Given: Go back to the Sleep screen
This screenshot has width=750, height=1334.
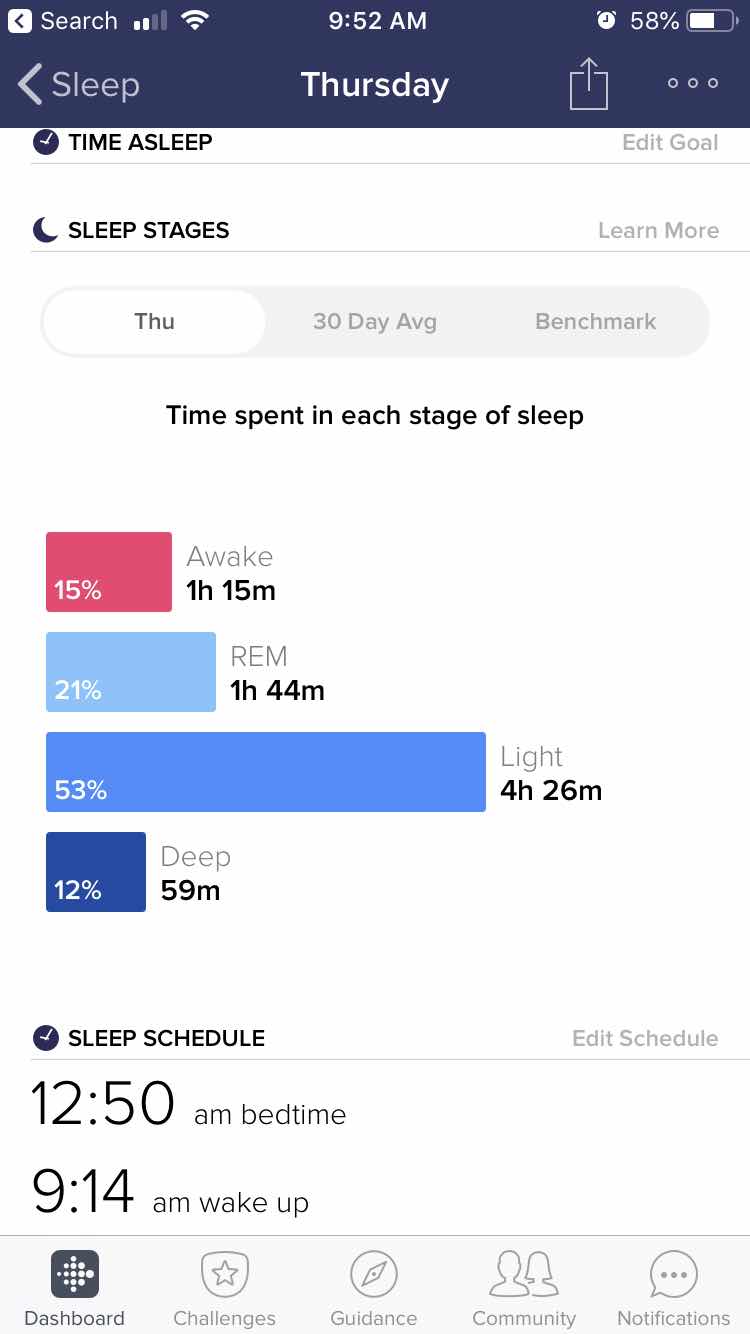Looking at the screenshot, I should tap(78, 85).
